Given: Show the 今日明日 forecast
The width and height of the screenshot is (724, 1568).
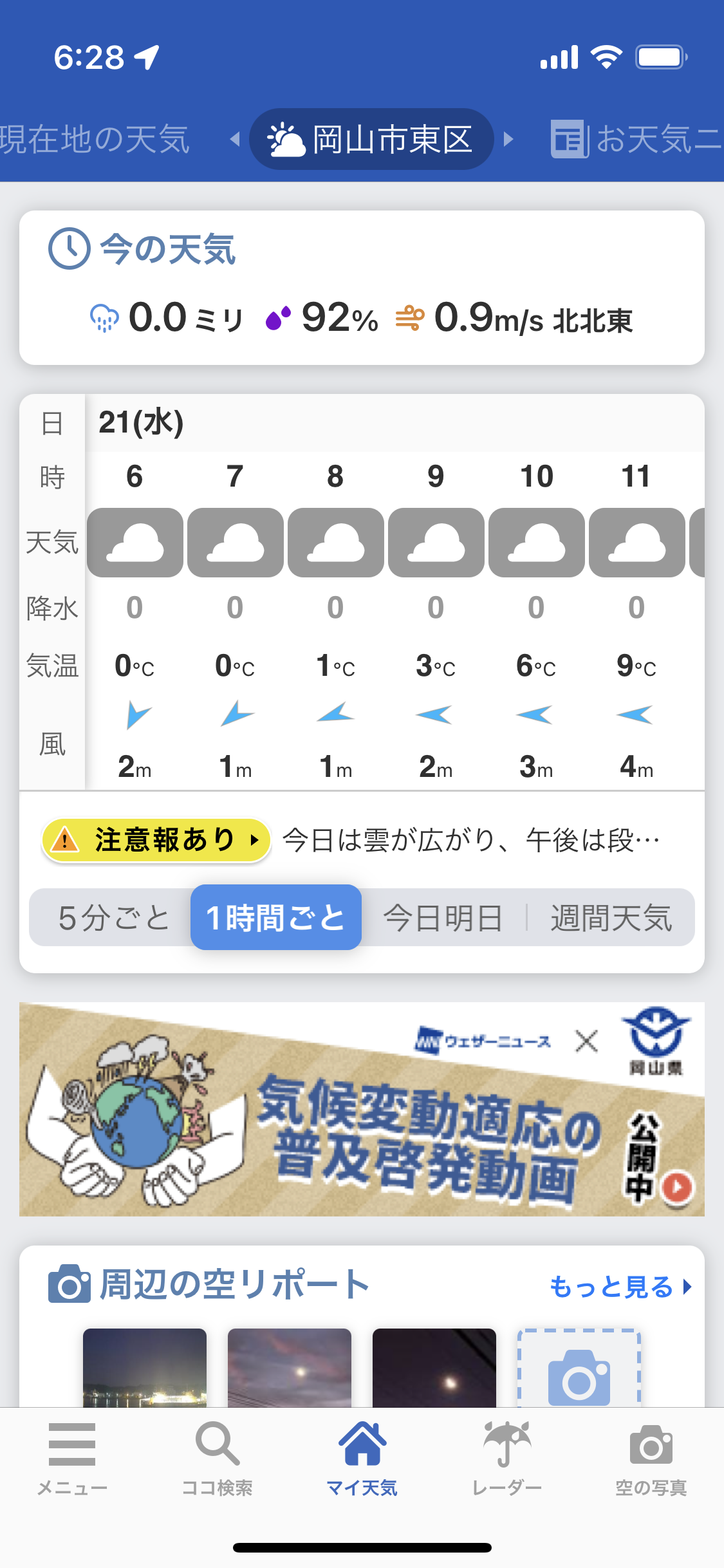Looking at the screenshot, I should (443, 917).
